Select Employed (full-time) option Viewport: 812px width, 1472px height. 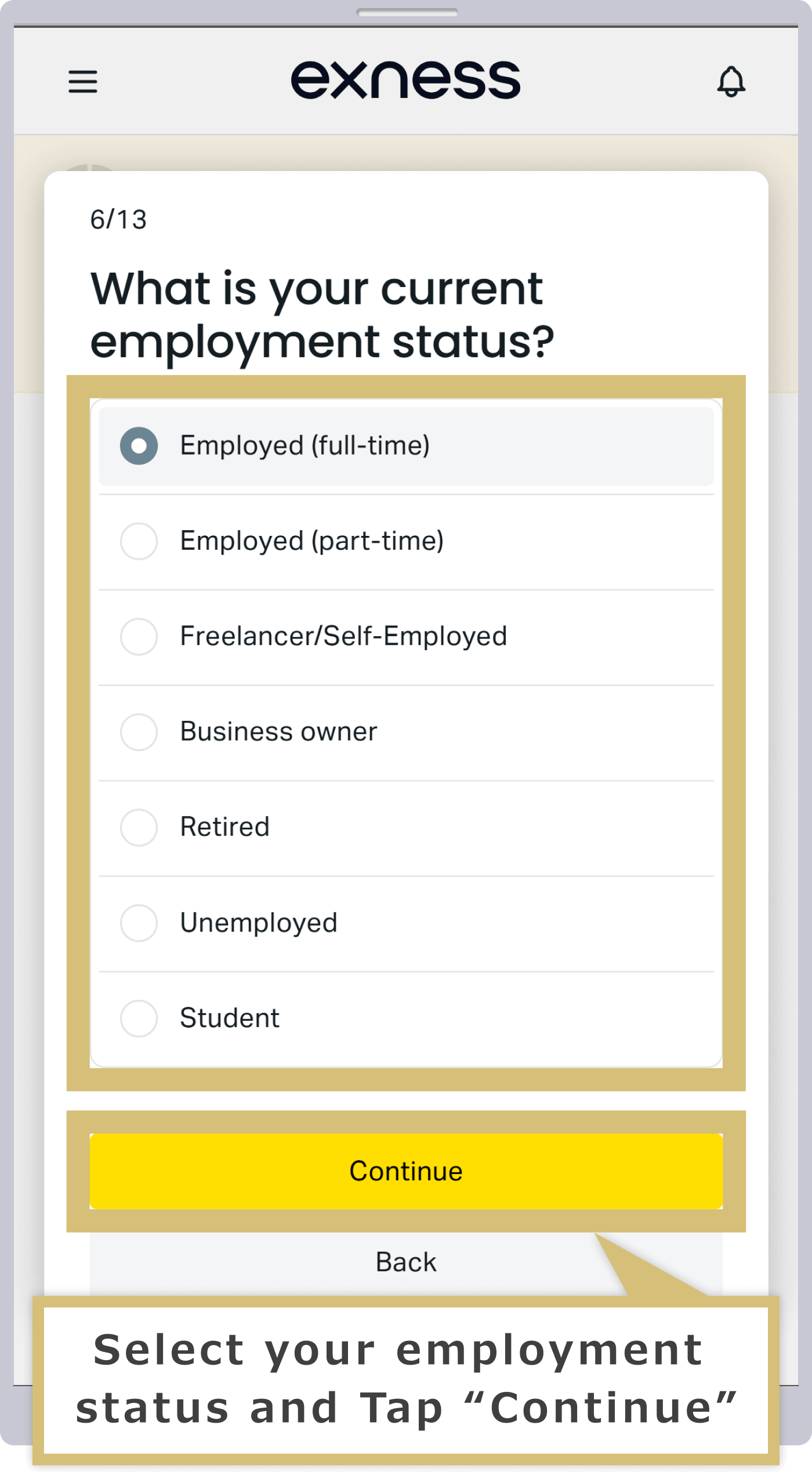(406, 446)
